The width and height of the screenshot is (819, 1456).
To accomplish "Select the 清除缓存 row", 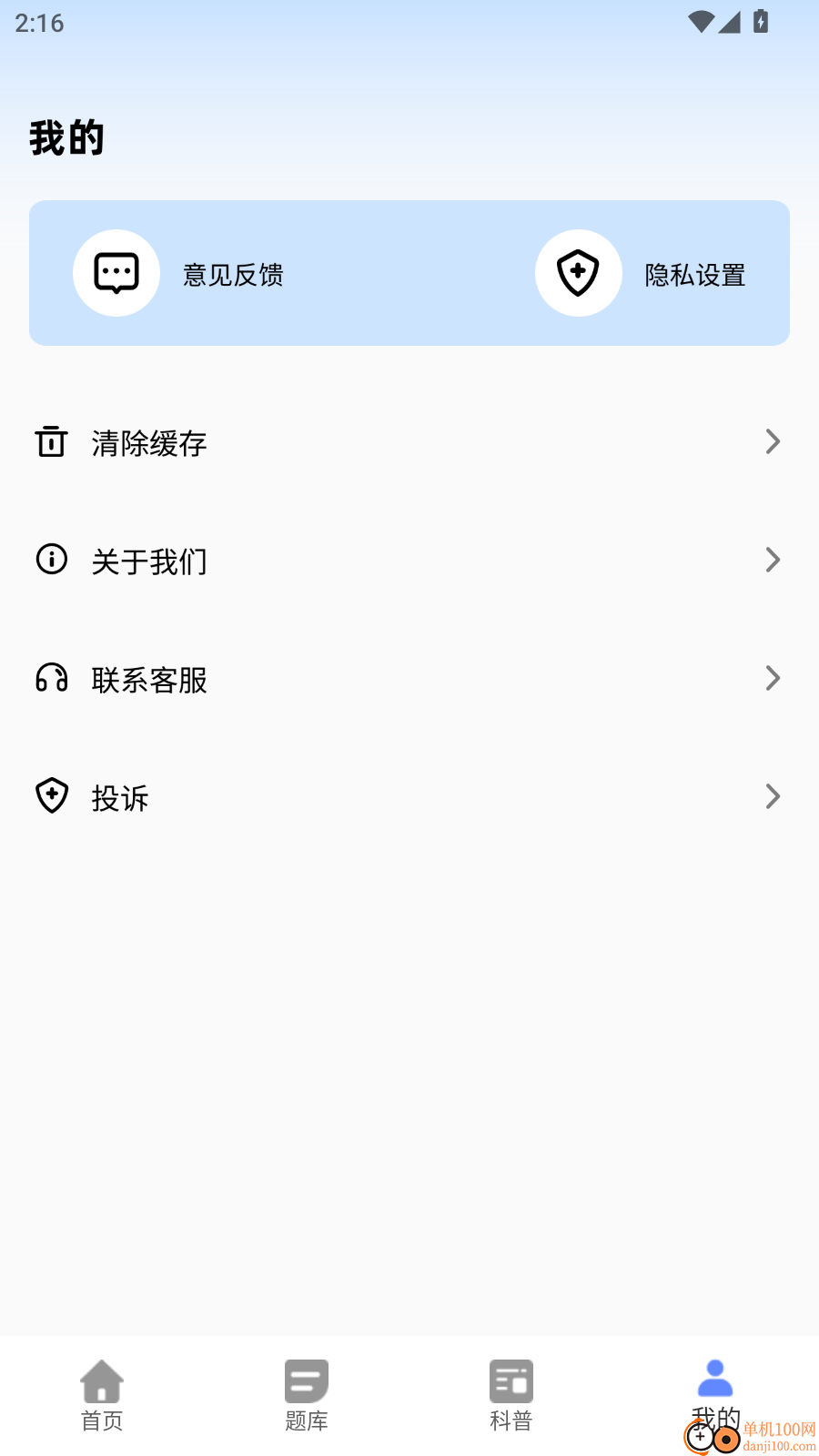I will [409, 443].
